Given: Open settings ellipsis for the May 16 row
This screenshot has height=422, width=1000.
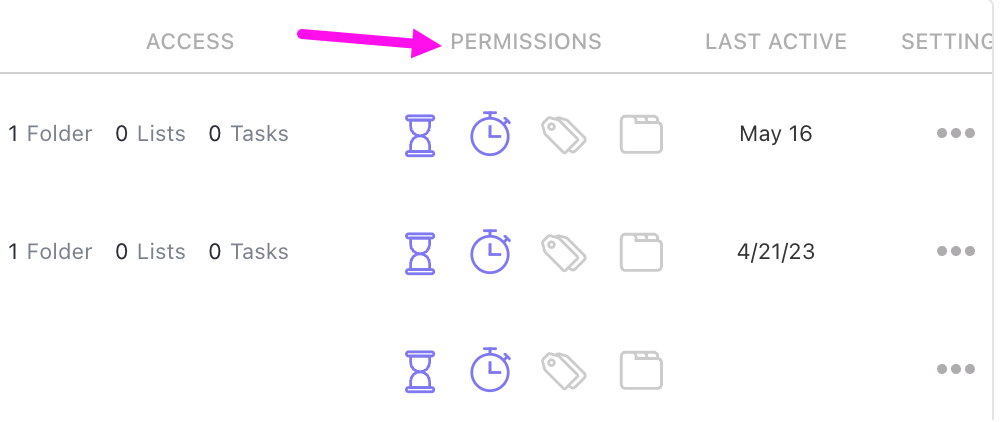Looking at the screenshot, I should click(955, 134).
